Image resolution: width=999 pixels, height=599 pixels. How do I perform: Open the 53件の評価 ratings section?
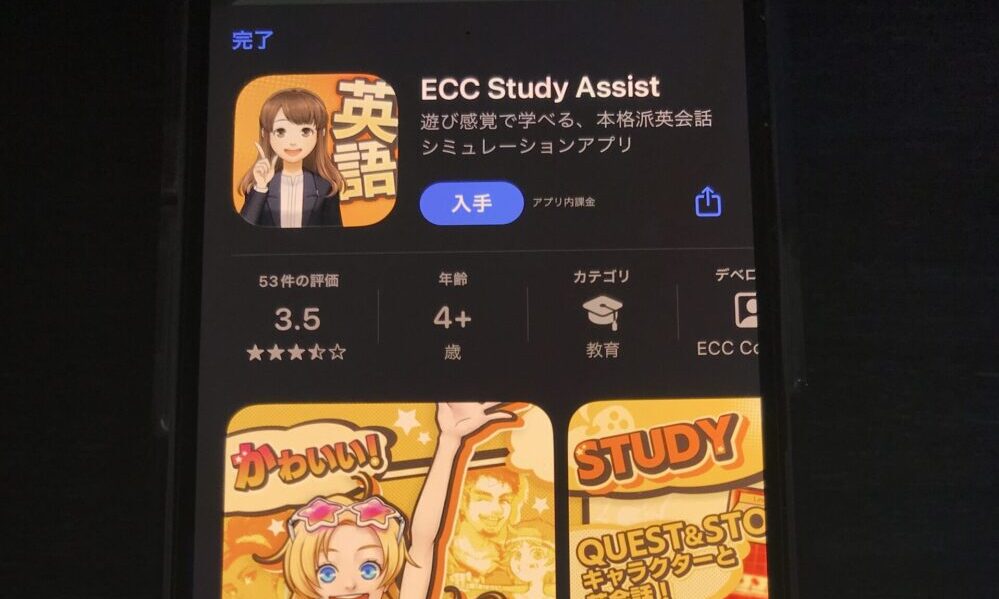point(297,316)
